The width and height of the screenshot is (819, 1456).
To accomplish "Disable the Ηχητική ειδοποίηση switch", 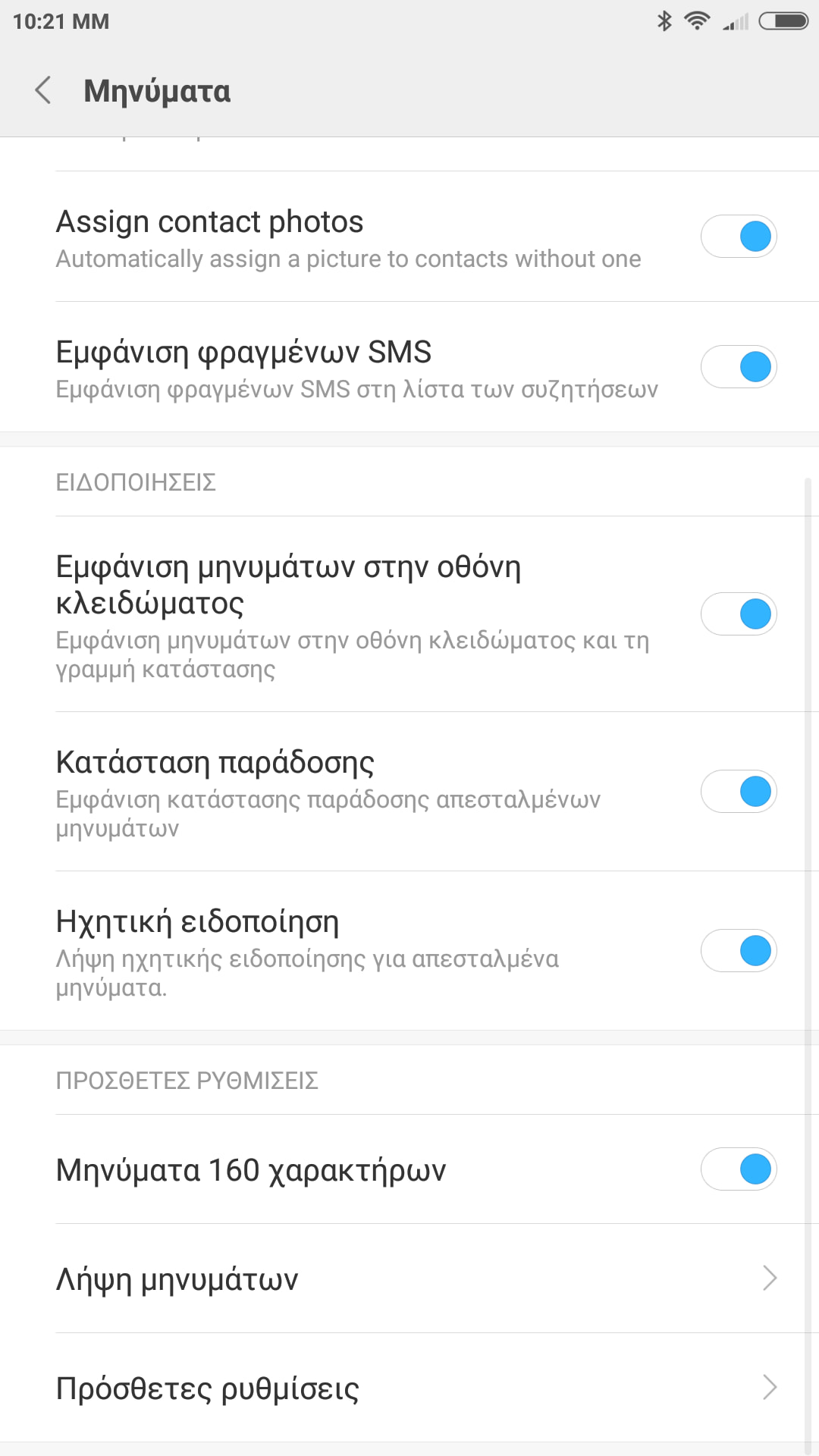I will (x=738, y=951).
